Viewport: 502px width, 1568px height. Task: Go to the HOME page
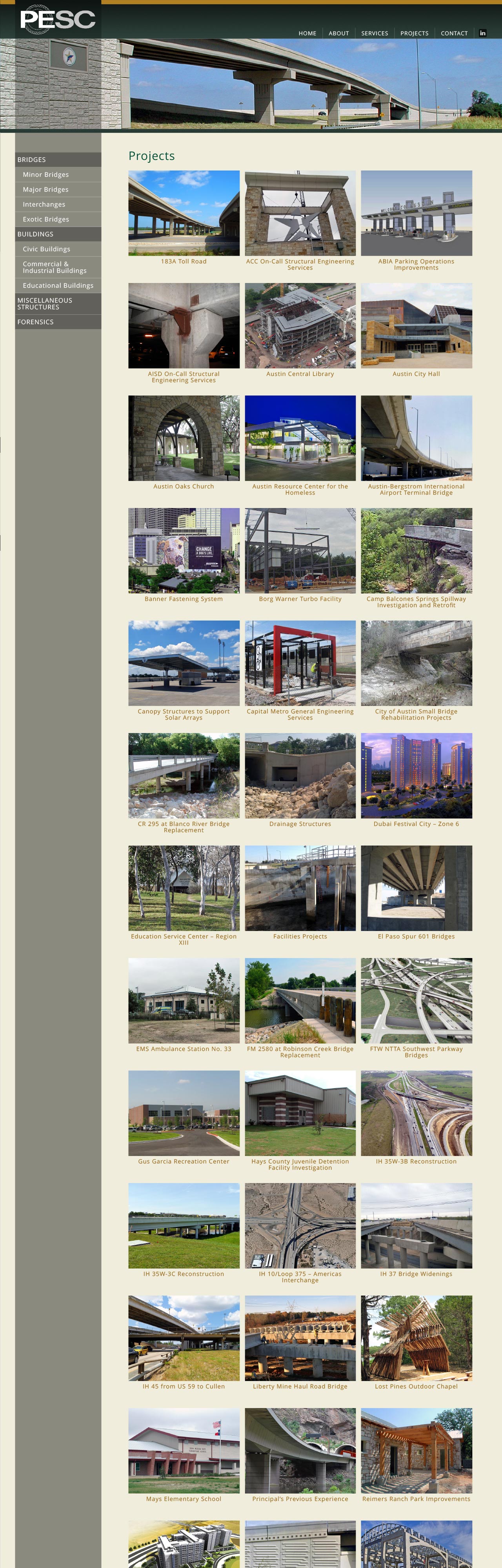[307, 33]
